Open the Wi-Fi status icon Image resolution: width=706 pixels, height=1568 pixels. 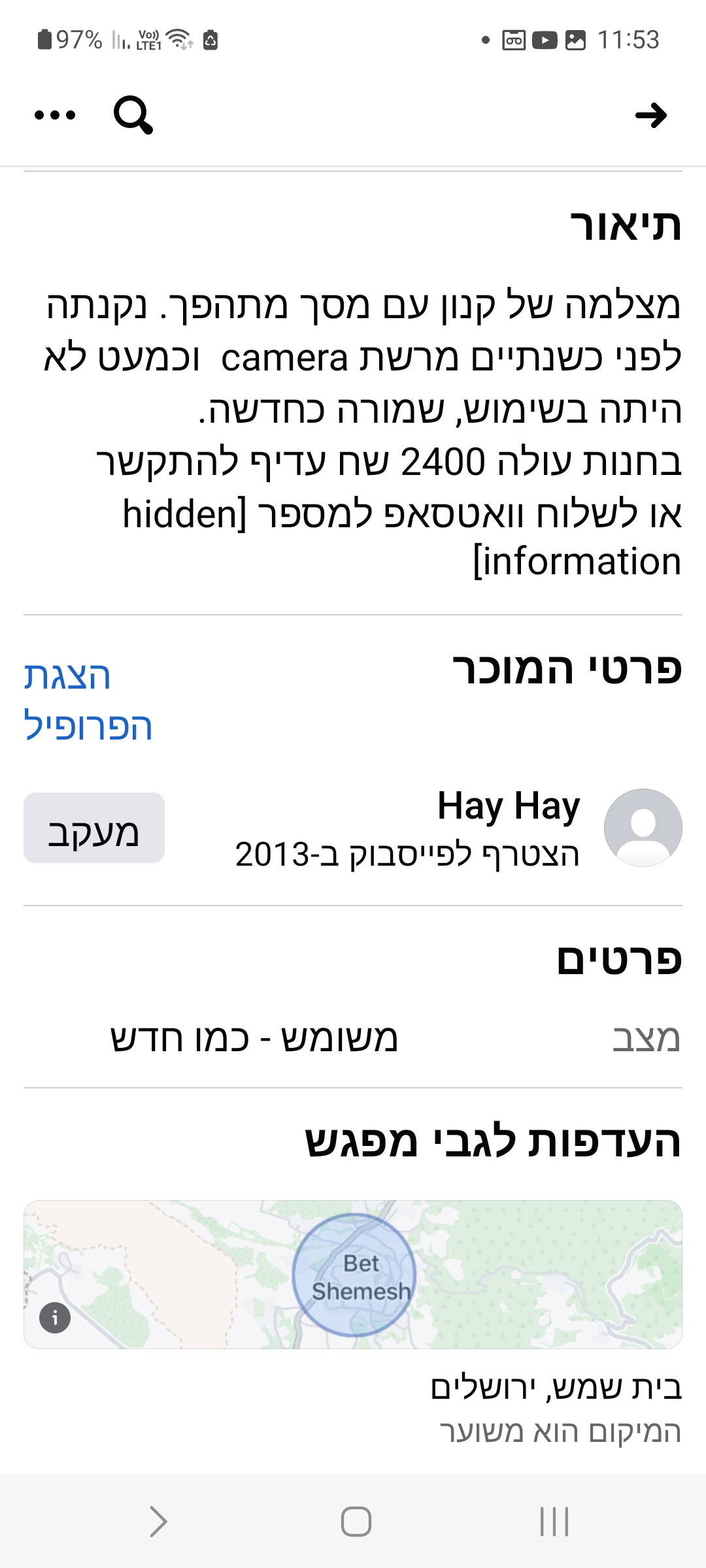(178, 39)
